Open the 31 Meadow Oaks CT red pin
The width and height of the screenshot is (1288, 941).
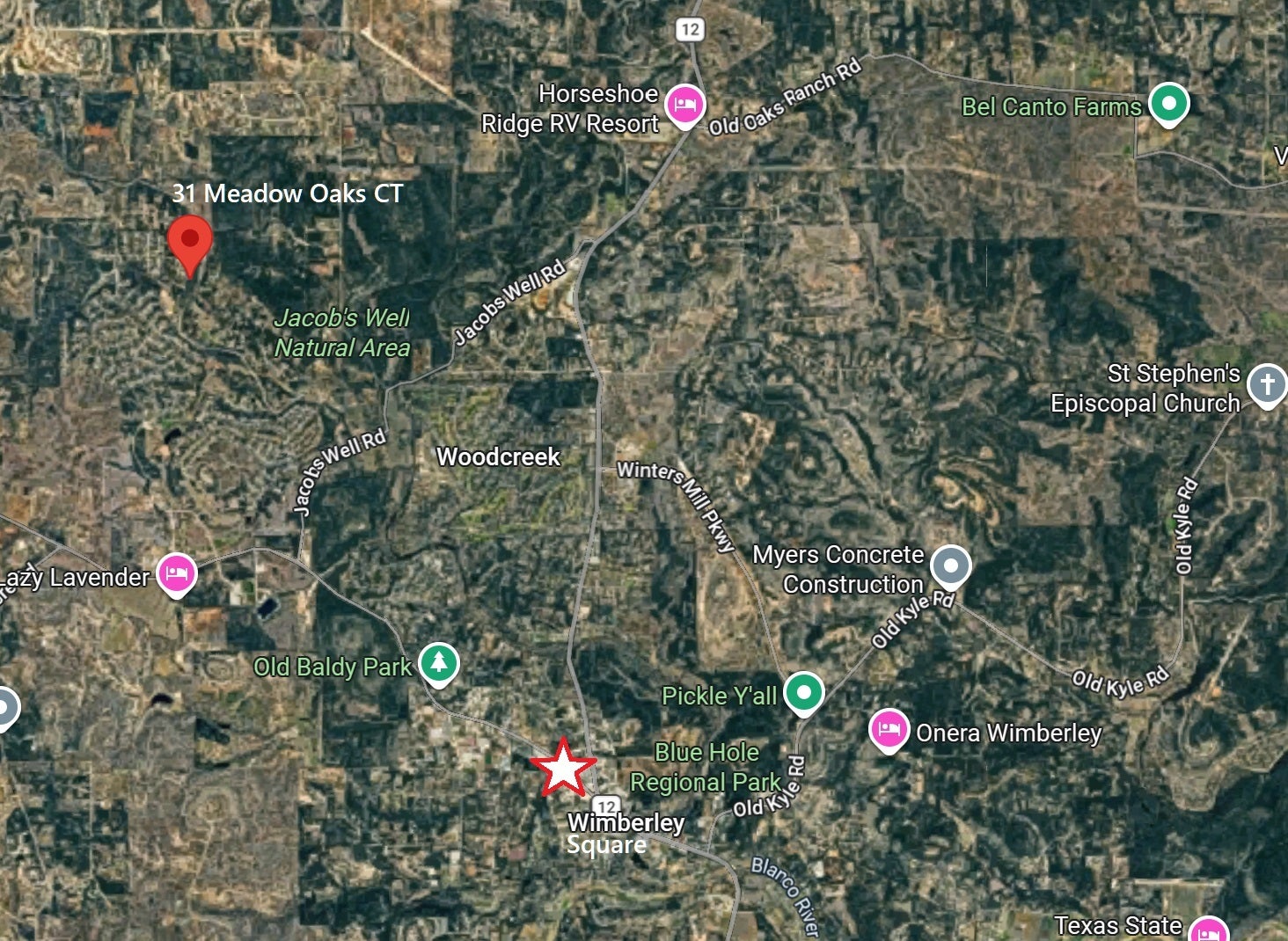coord(190,240)
